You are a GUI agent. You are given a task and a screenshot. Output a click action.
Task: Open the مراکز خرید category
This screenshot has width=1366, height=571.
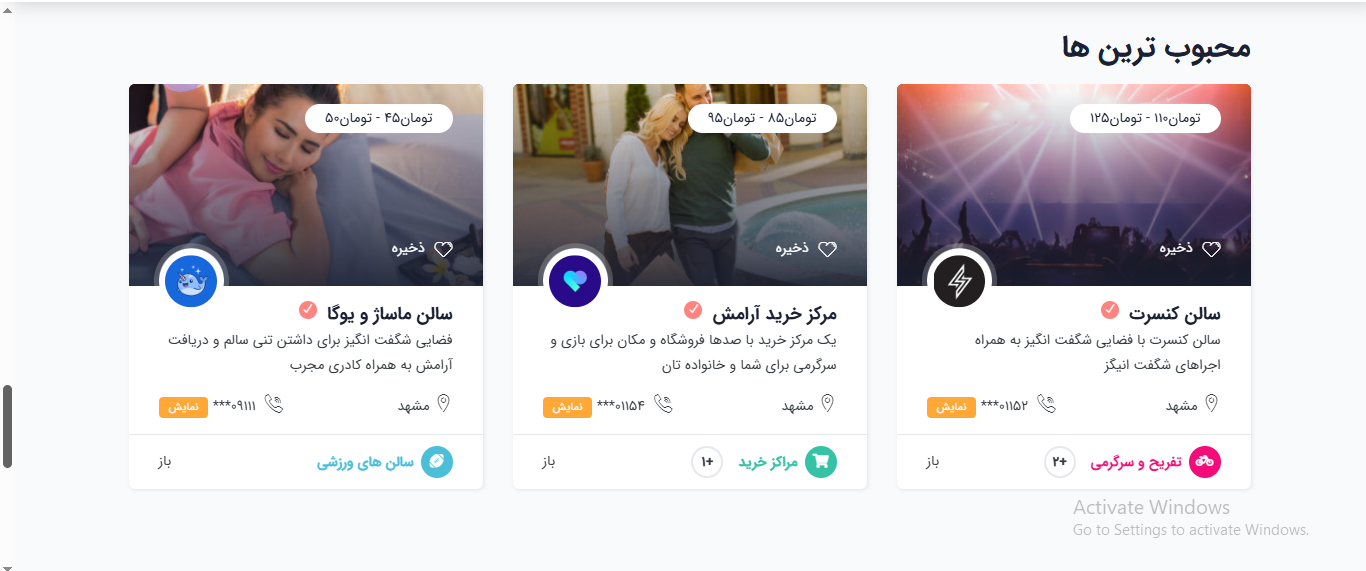[x=786, y=462]
